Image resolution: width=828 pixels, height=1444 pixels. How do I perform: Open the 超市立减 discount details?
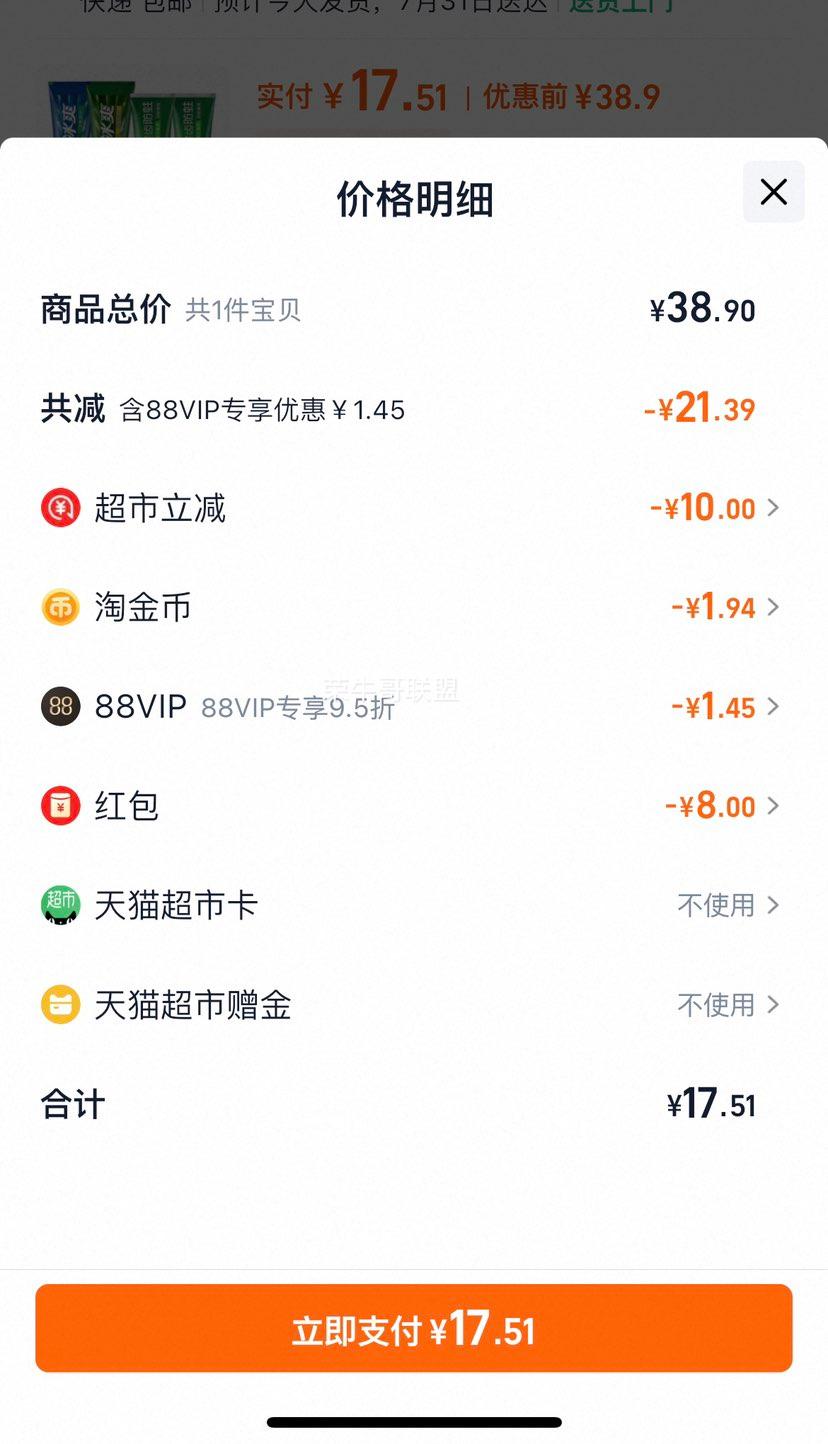tap(712, 508)
